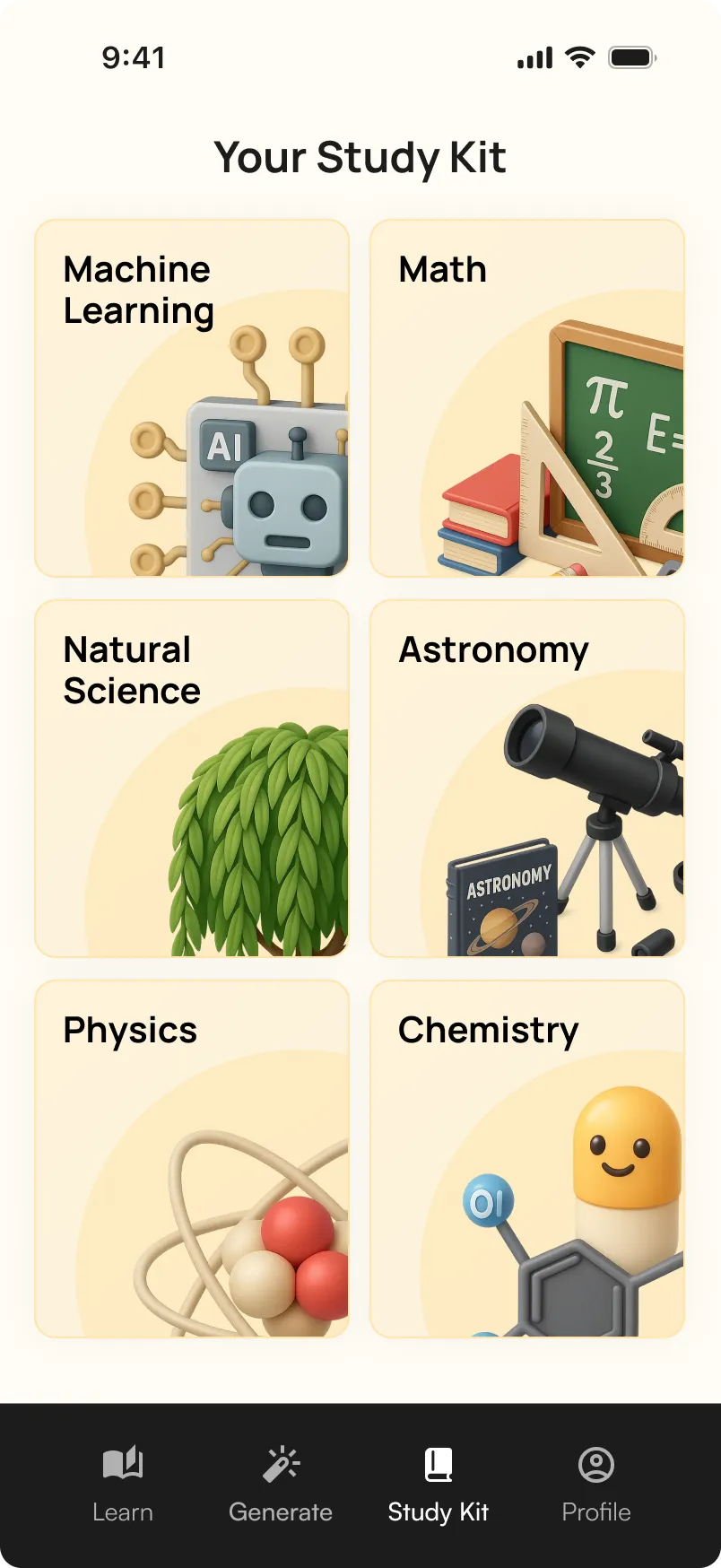
Task: Open the Machine Learning study card
Action: click(x=192, y=398)
